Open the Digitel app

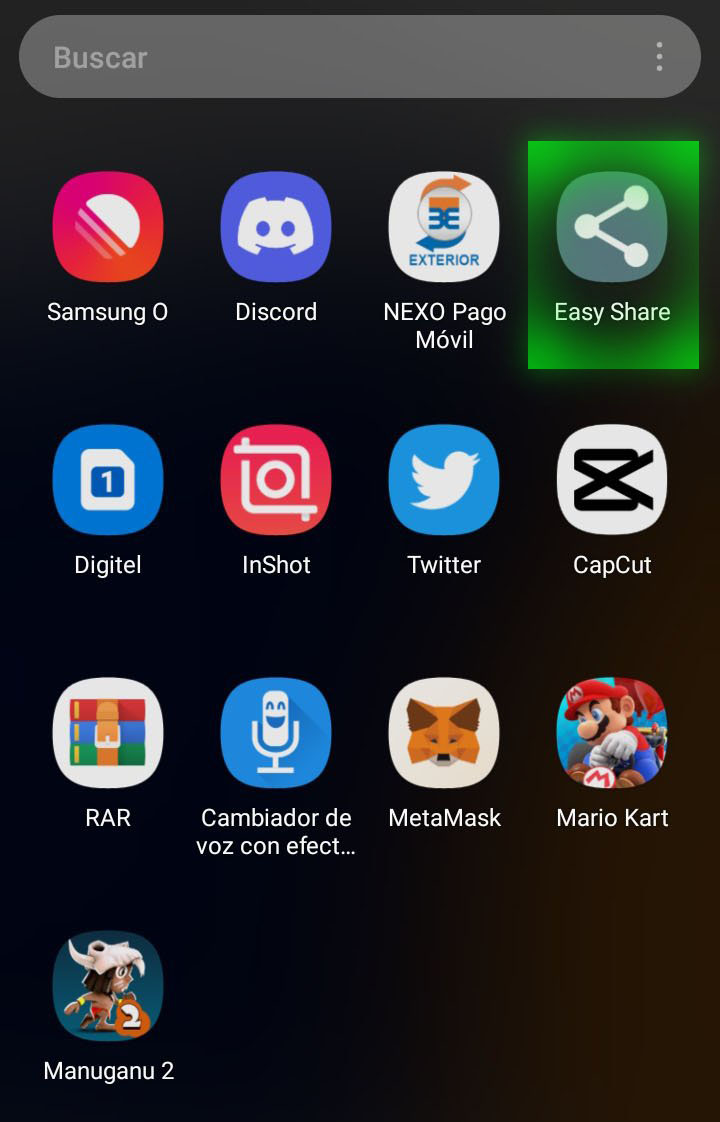[108, 480]
